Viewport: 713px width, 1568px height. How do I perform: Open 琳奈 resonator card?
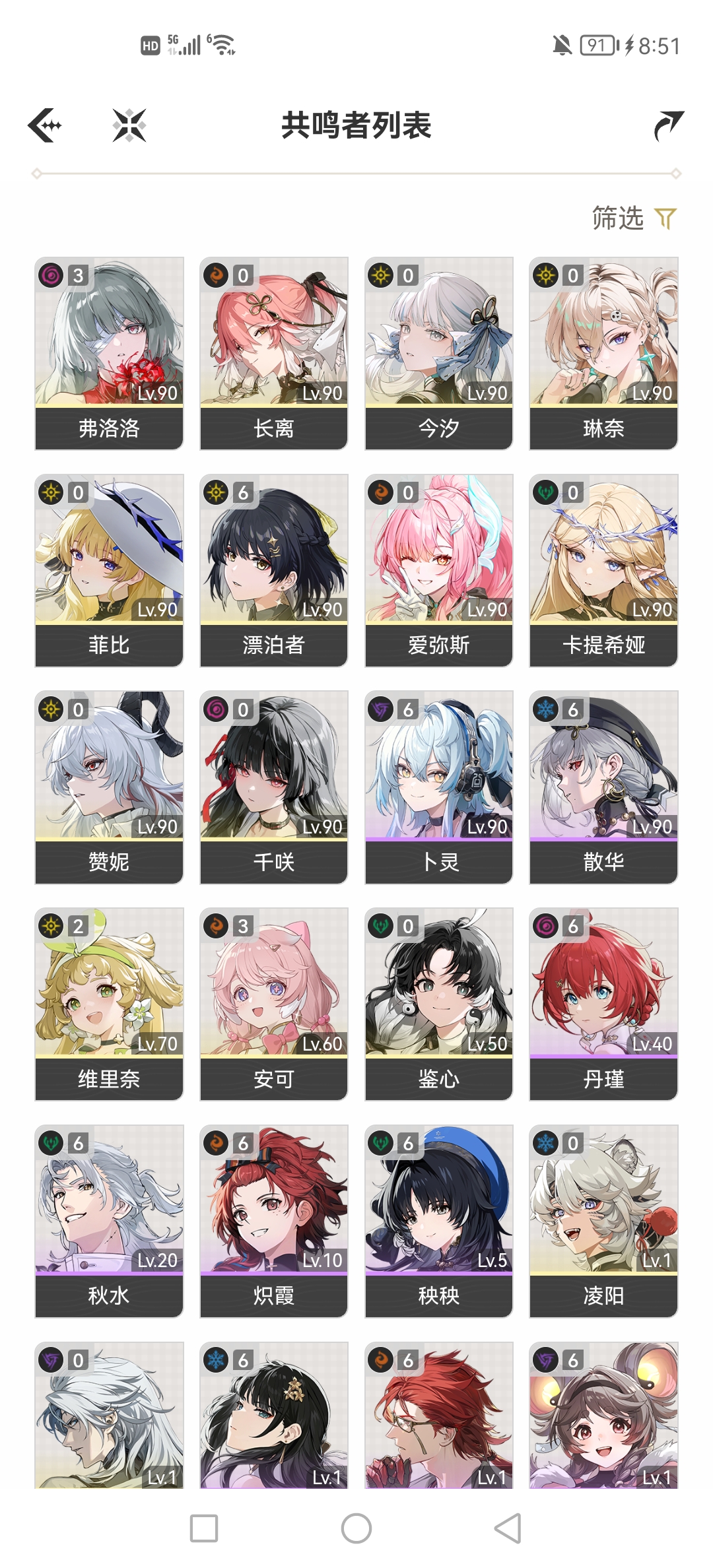[603, 353]
